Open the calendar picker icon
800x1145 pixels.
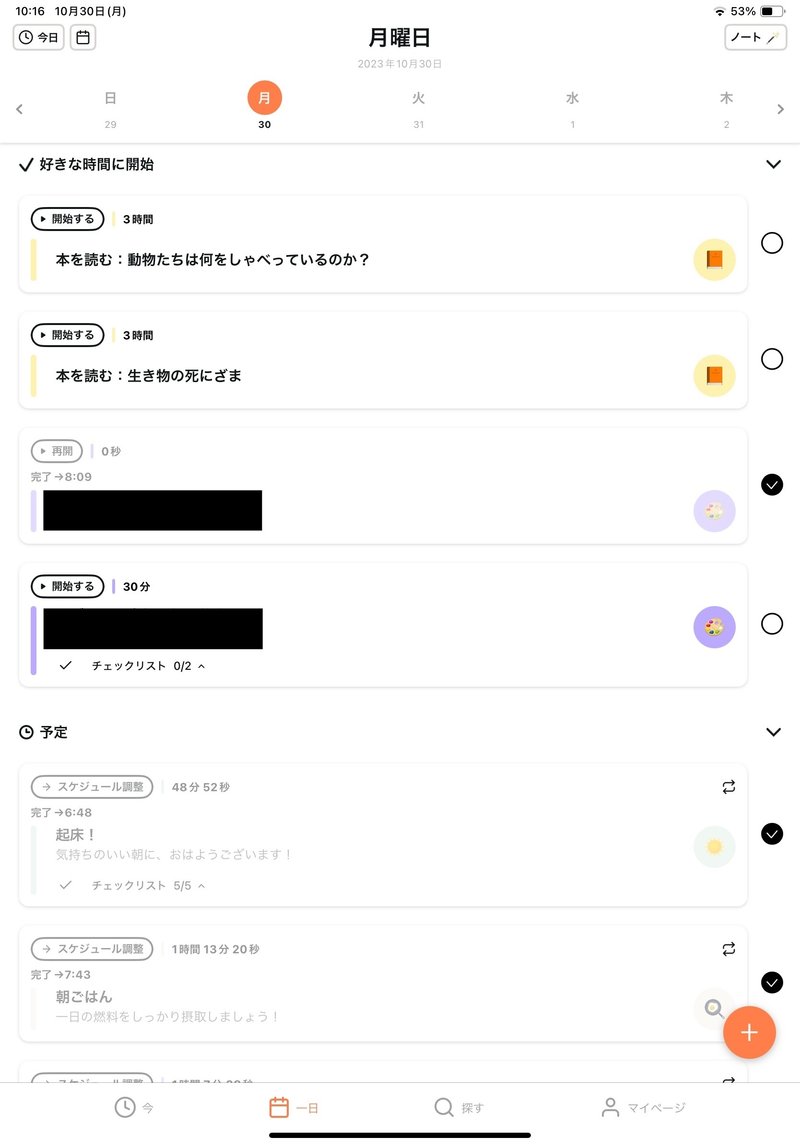[x=83, y=38]
